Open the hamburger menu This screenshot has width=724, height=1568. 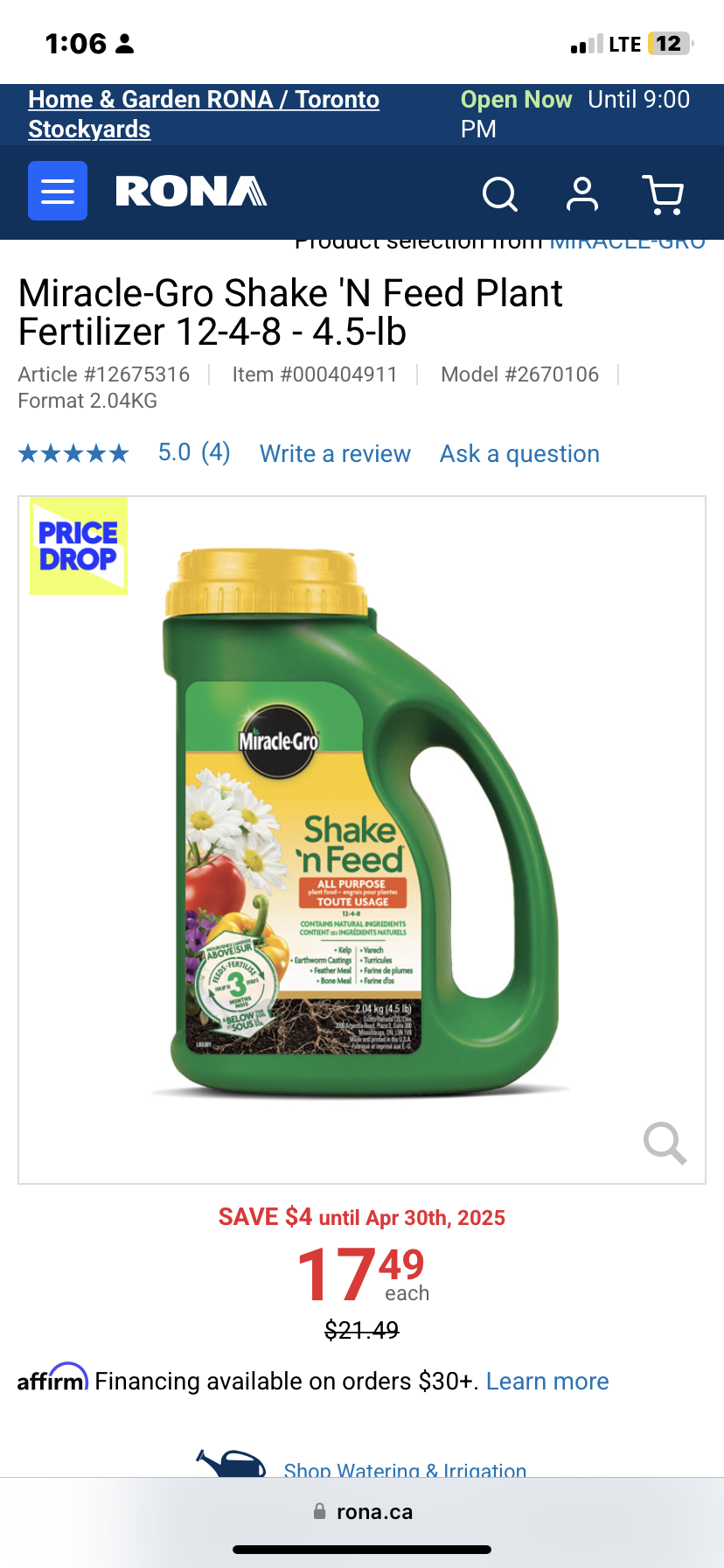58,191
